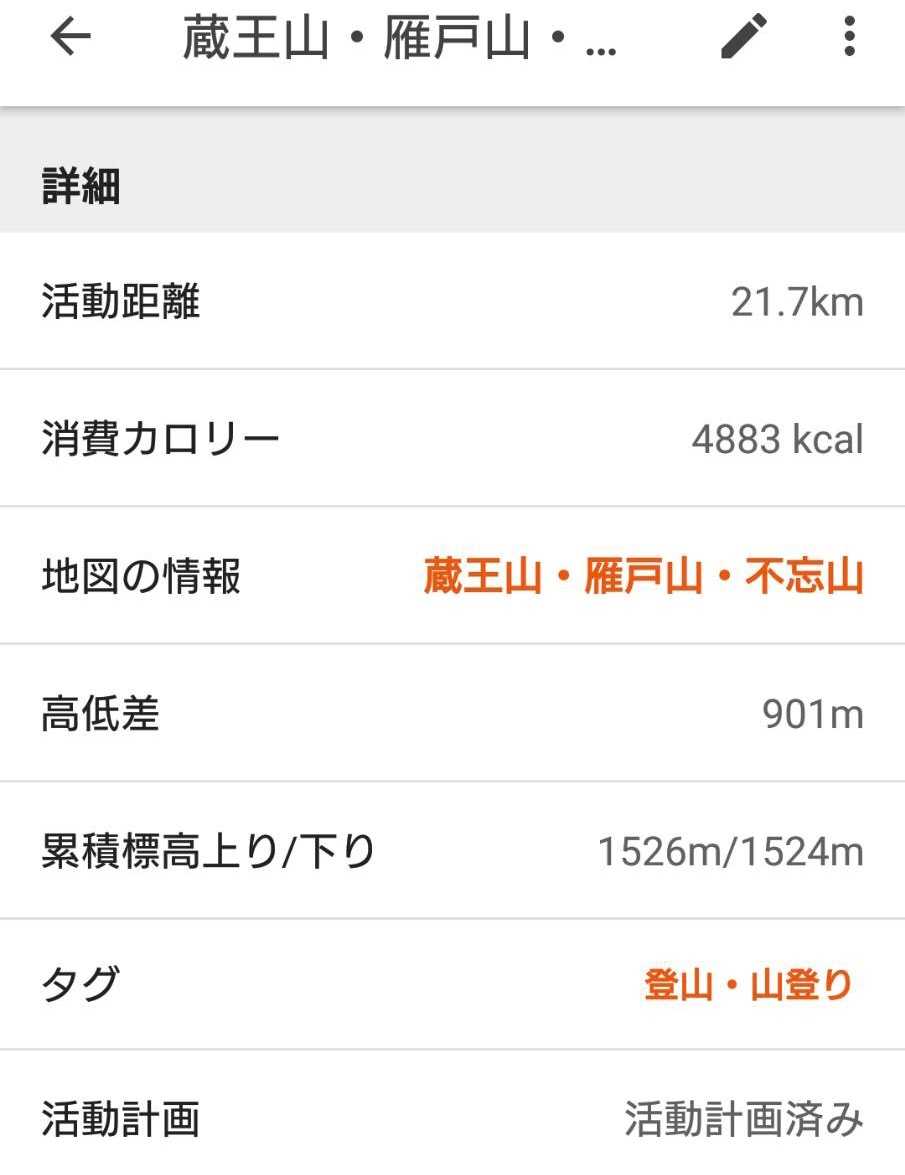Open the 蔵王山・雁戸山・不忘山 map info link

coord(643,577)
